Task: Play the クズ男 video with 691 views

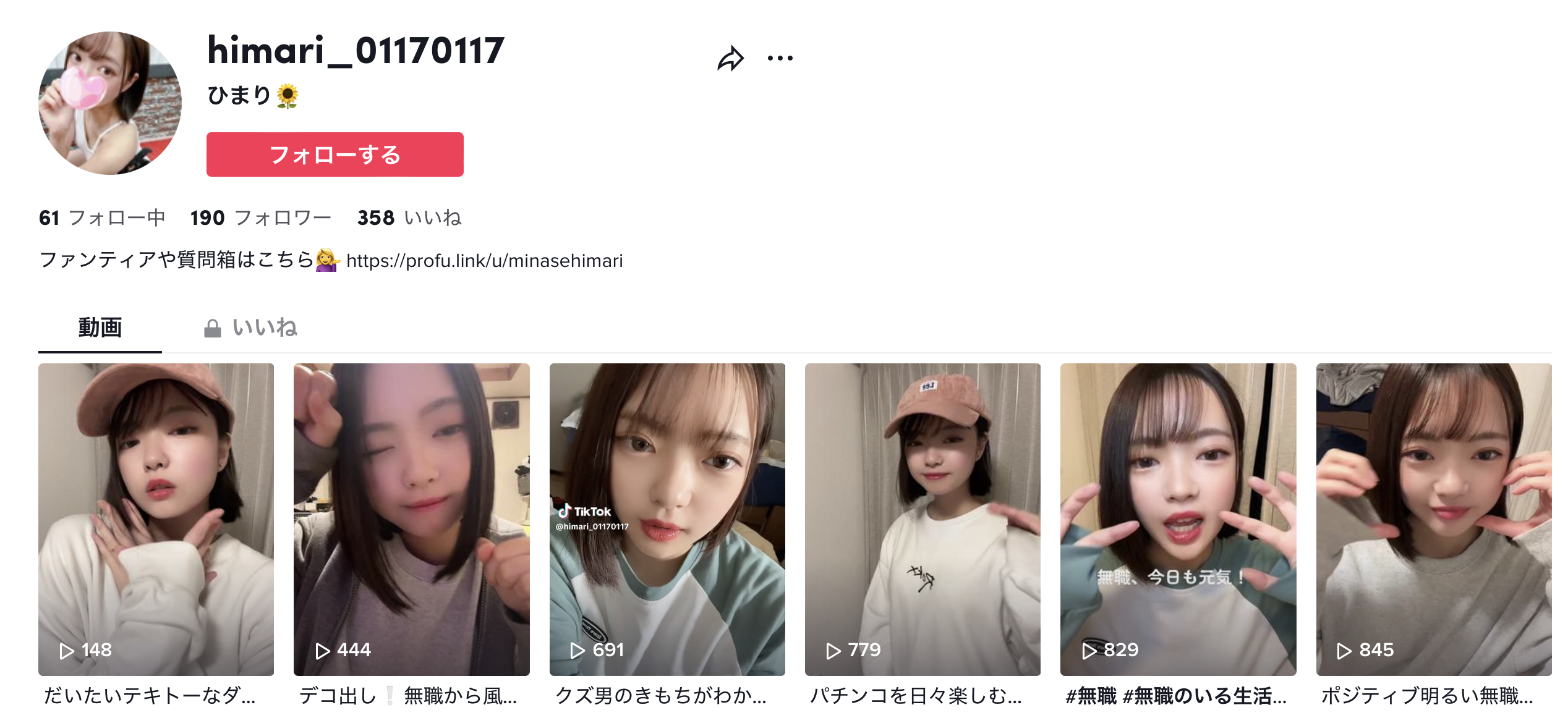Action: pos(667,519)
